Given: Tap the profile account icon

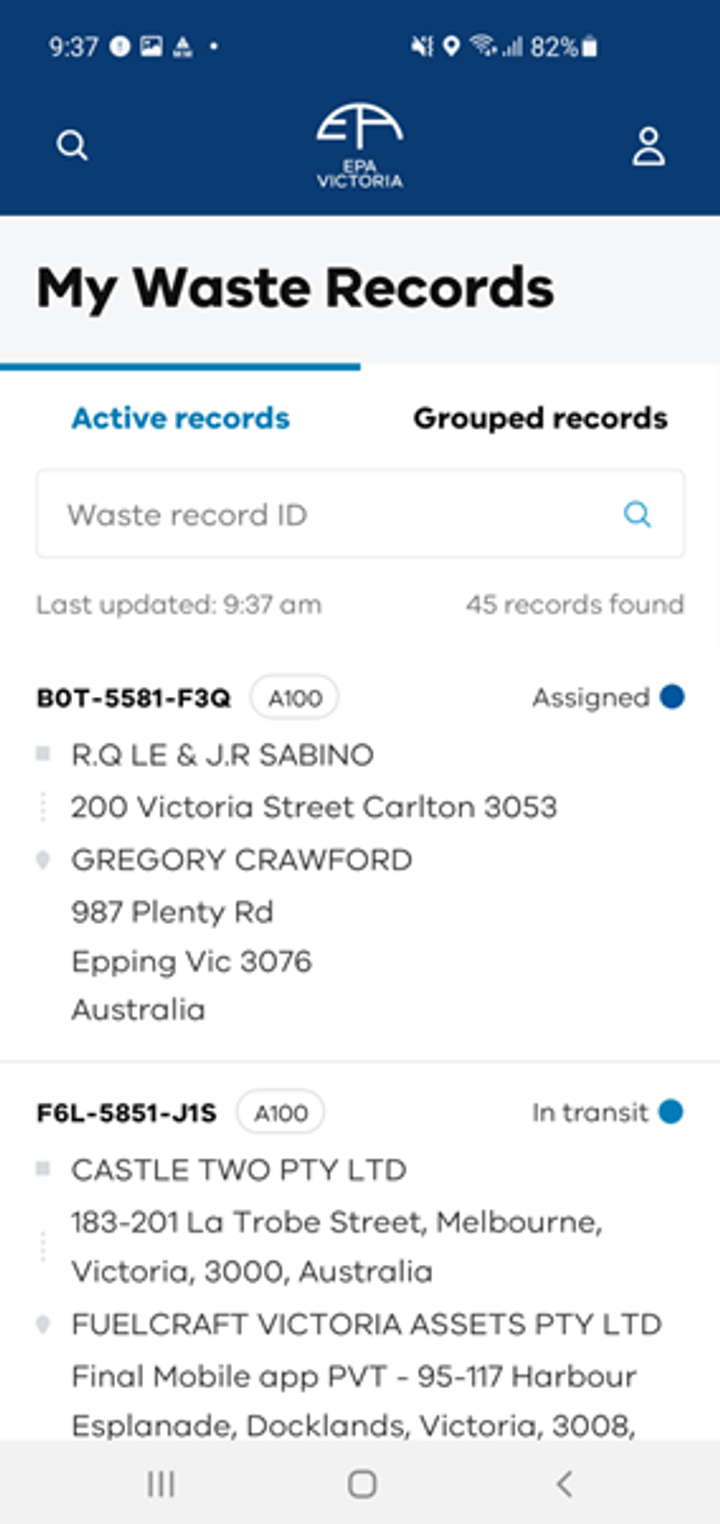Looking at the screenshot, I should tap(648, 145).
